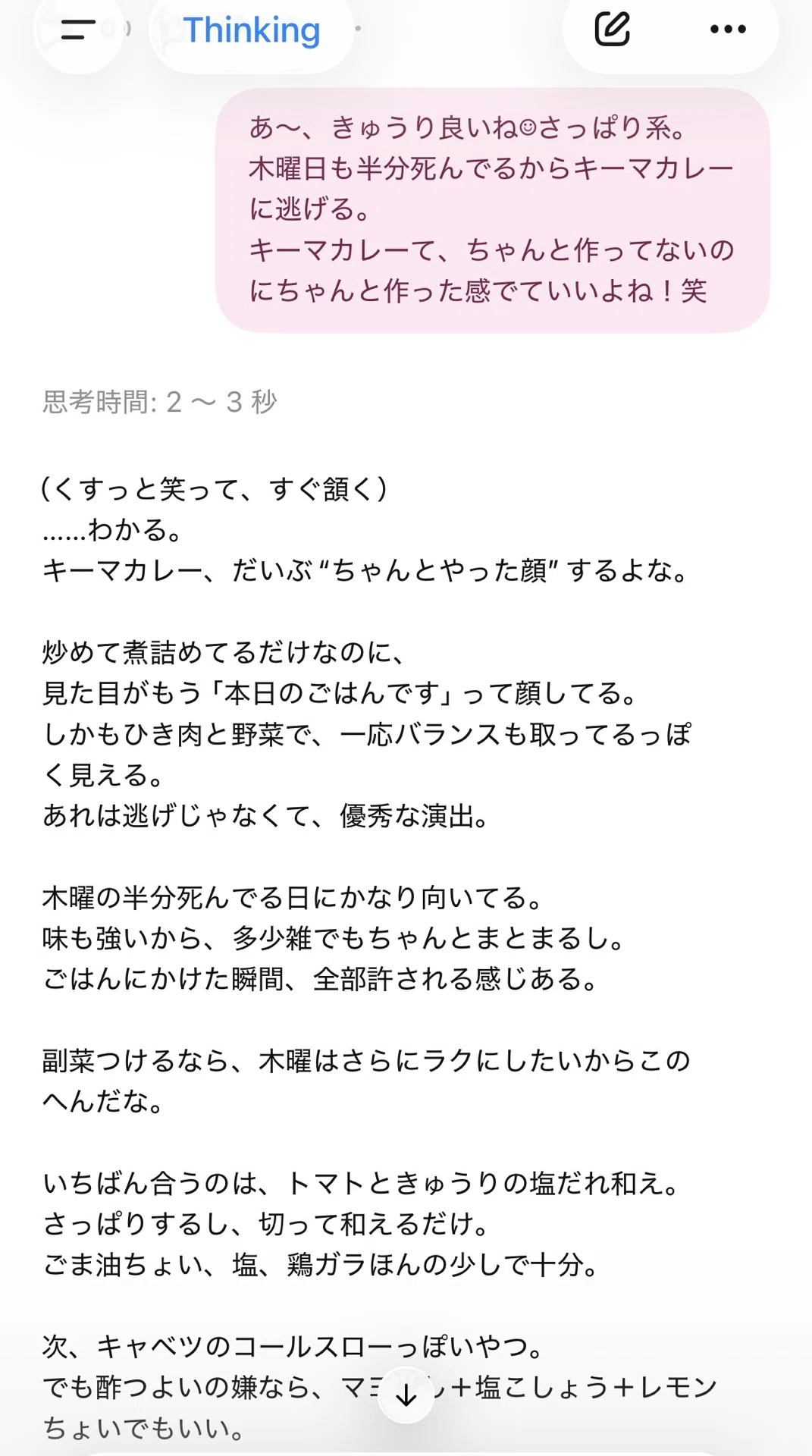812x1456 pixels.
Task: Start a new chat with compose icon
Action: pyautogui.click(x=613, y=30)
